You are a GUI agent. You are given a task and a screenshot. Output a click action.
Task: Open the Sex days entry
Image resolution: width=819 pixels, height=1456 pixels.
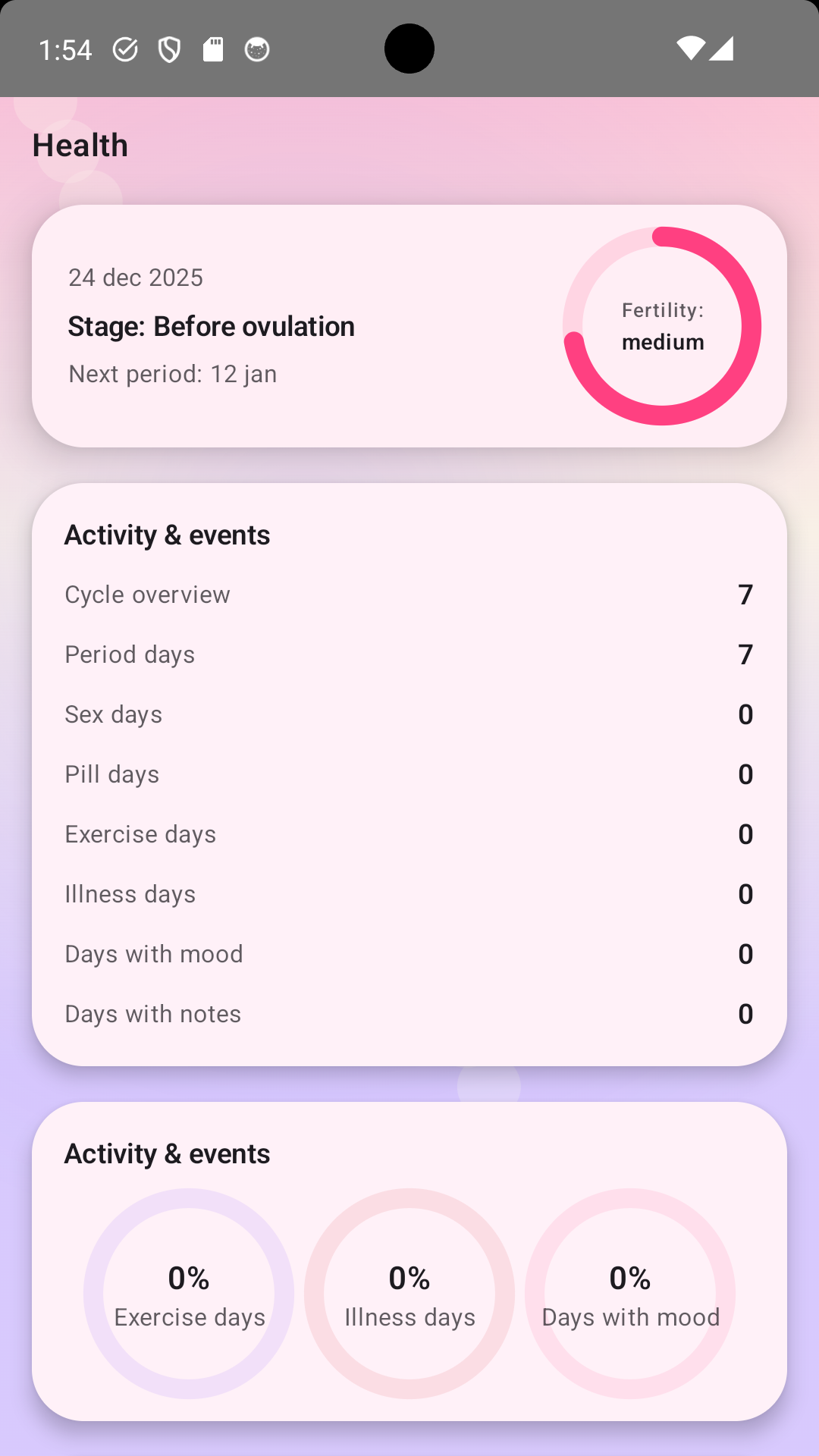pyautogui.click(x=409, y=714)
